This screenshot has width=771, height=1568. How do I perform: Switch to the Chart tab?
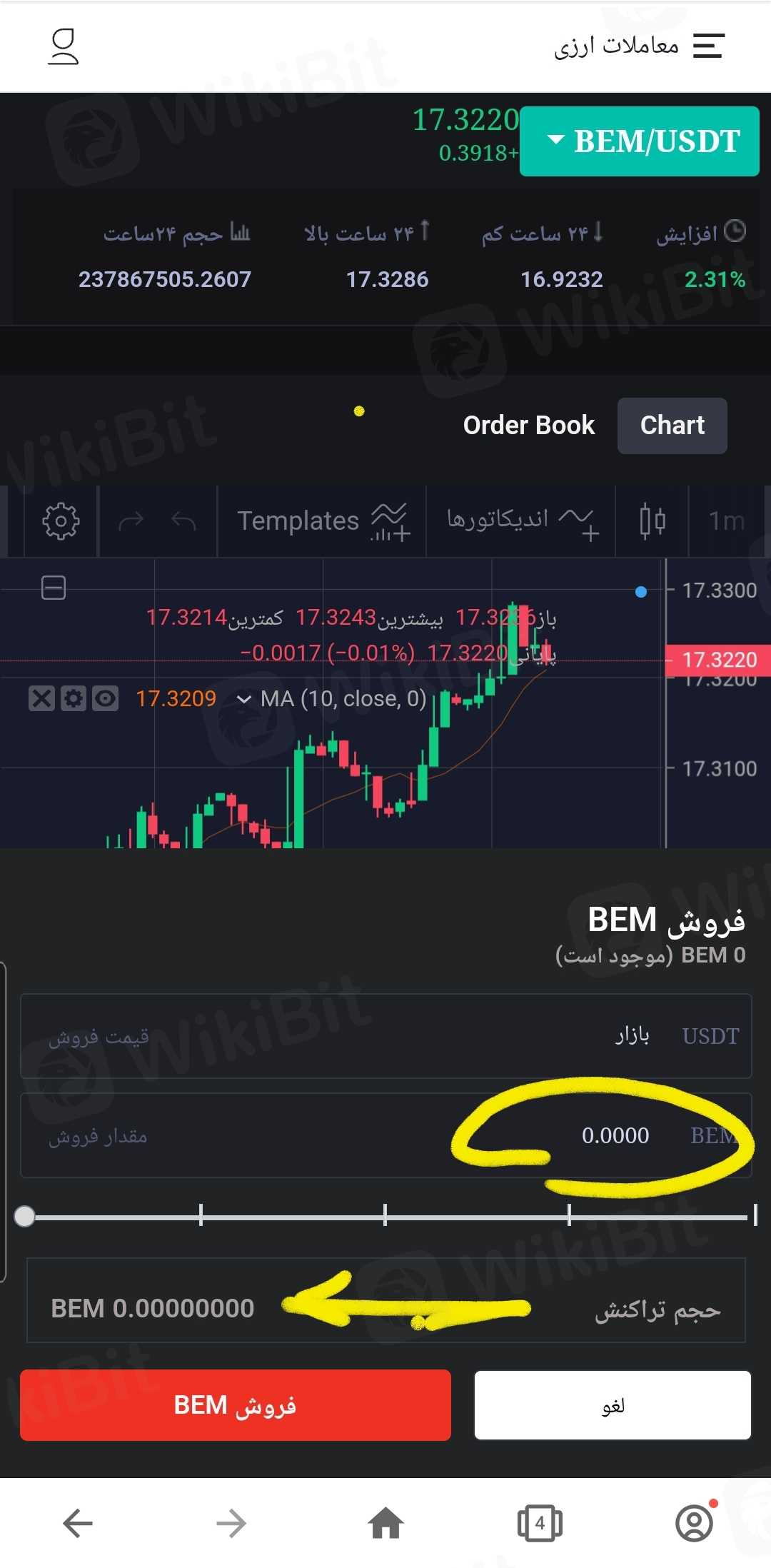[x=672, y=426]
